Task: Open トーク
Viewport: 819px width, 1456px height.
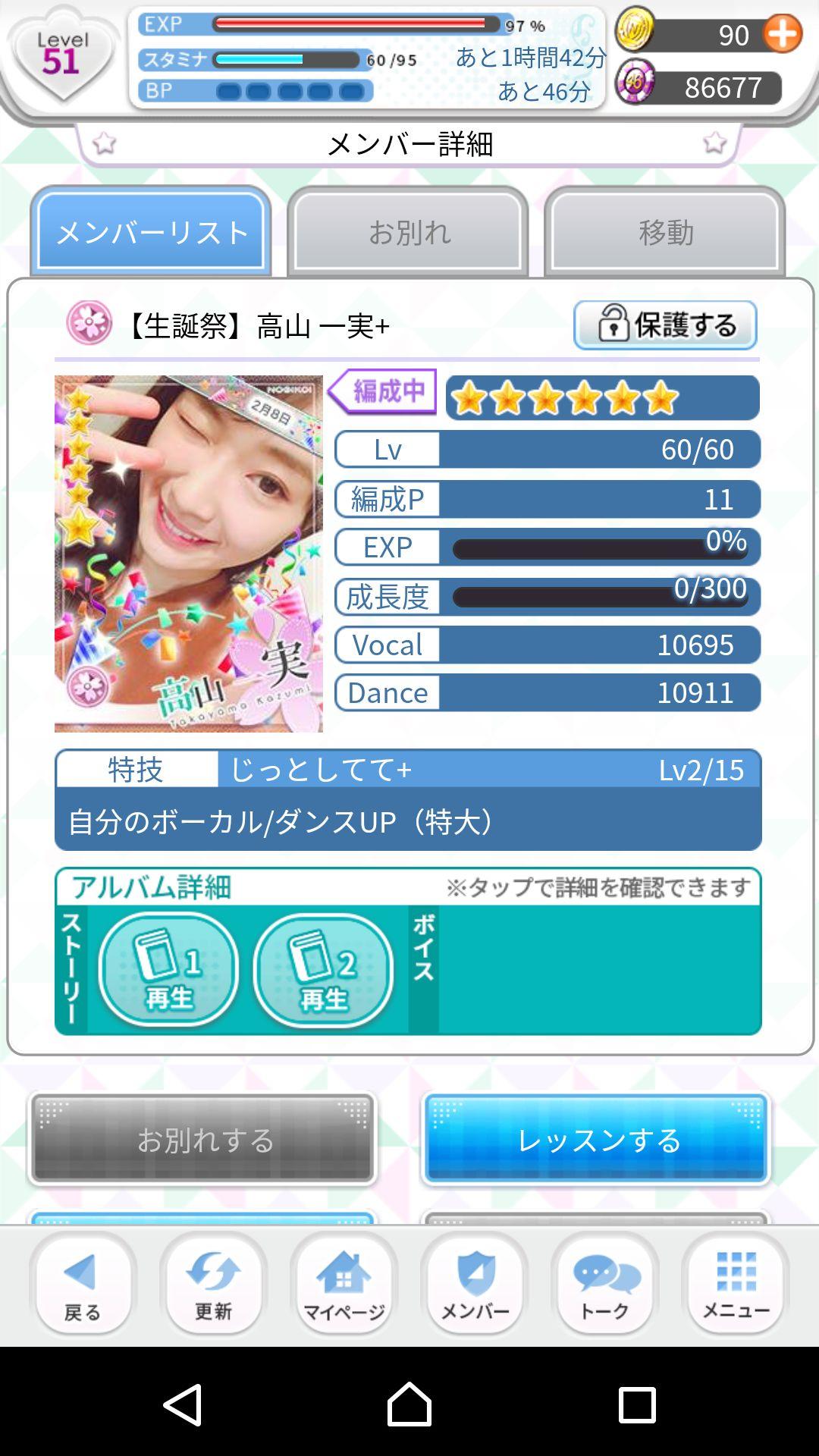Action: coord(605,1283)
